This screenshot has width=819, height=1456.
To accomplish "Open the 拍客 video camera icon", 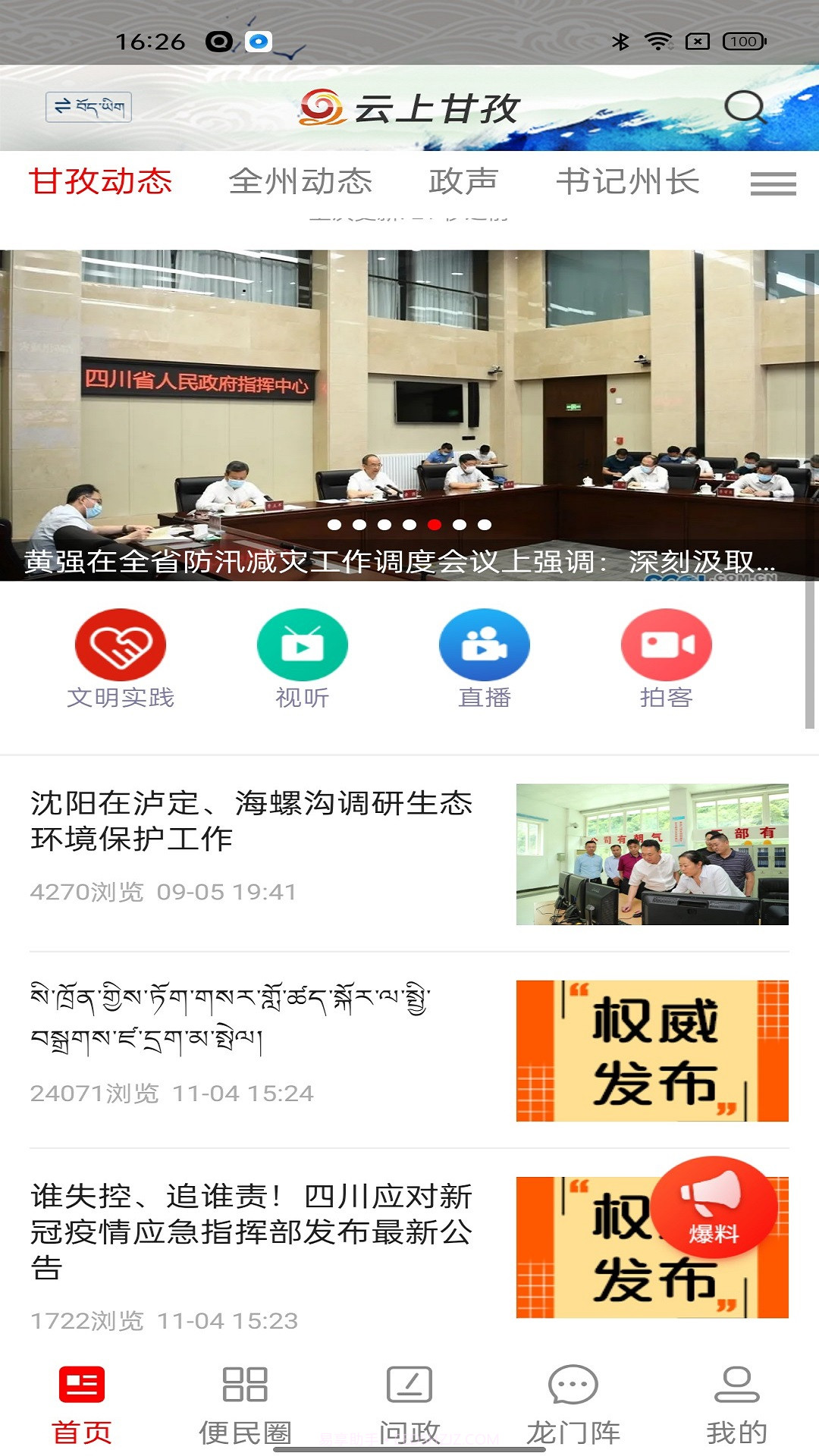I will click(x=666, y=645).
